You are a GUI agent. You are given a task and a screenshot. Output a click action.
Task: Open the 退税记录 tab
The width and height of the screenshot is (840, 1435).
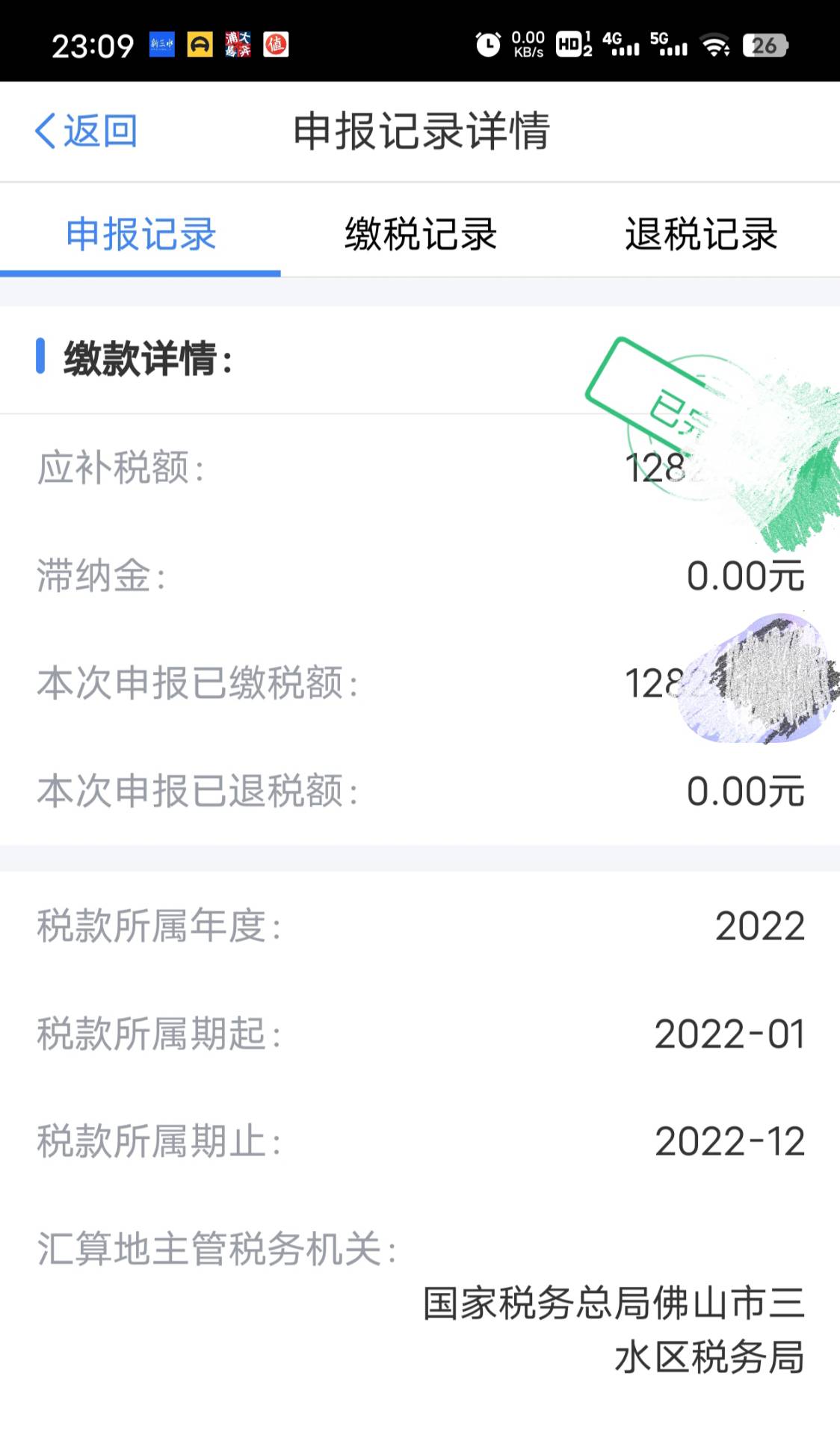[x=701, y=234]
